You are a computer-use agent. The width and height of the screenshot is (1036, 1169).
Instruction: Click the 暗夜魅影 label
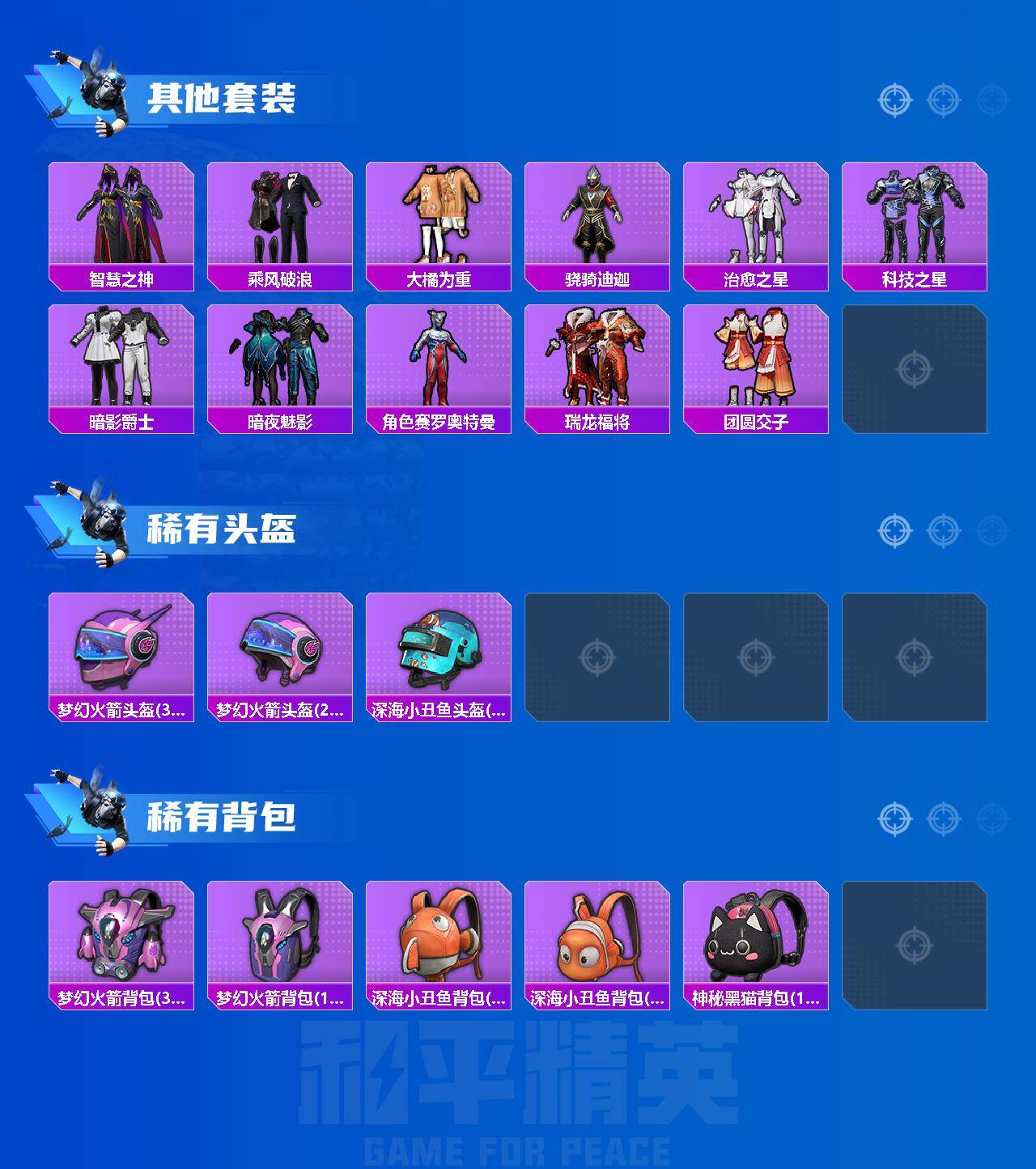coord(278,423)
